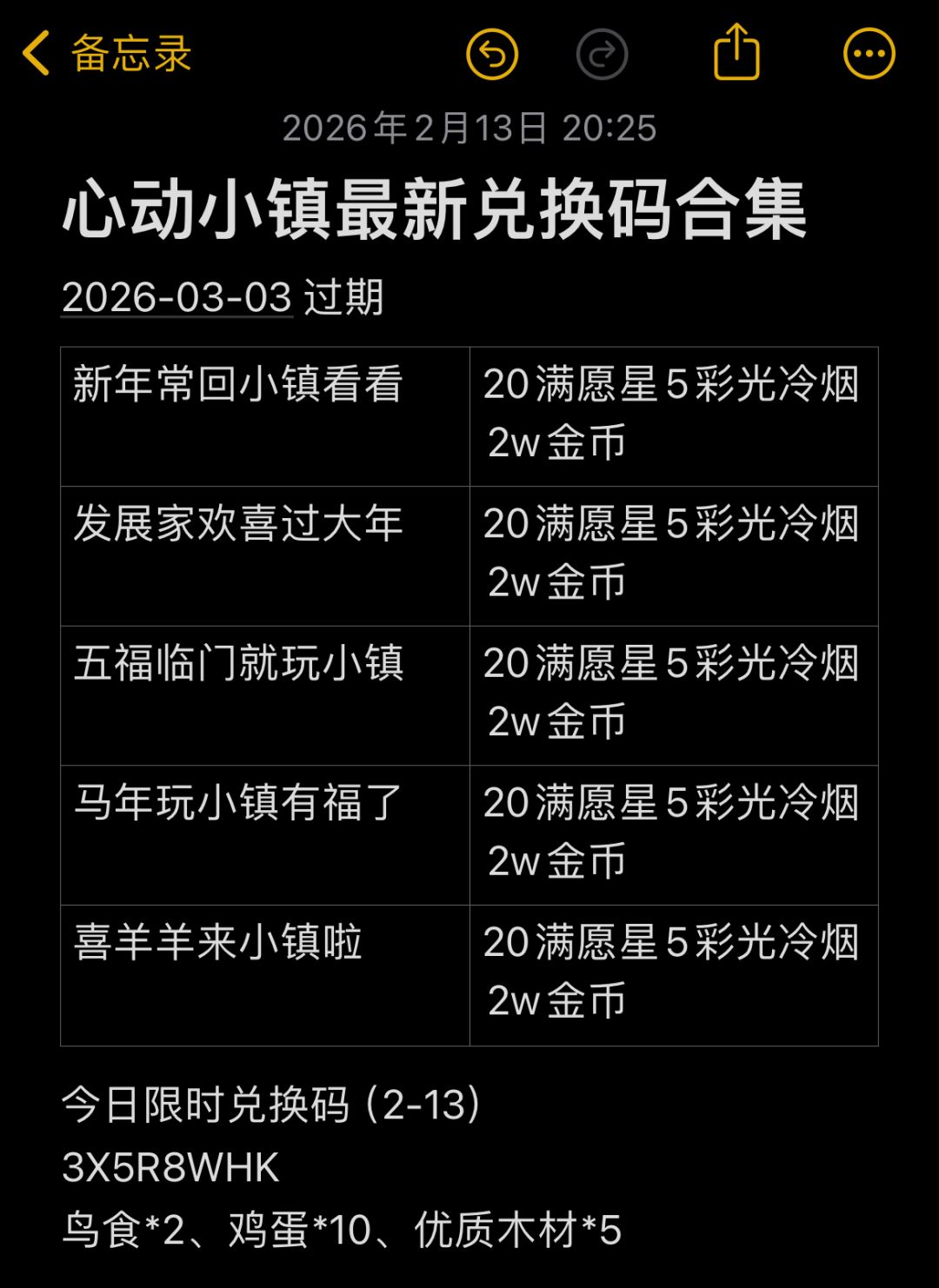Undo the last edit

pos(492,54)
